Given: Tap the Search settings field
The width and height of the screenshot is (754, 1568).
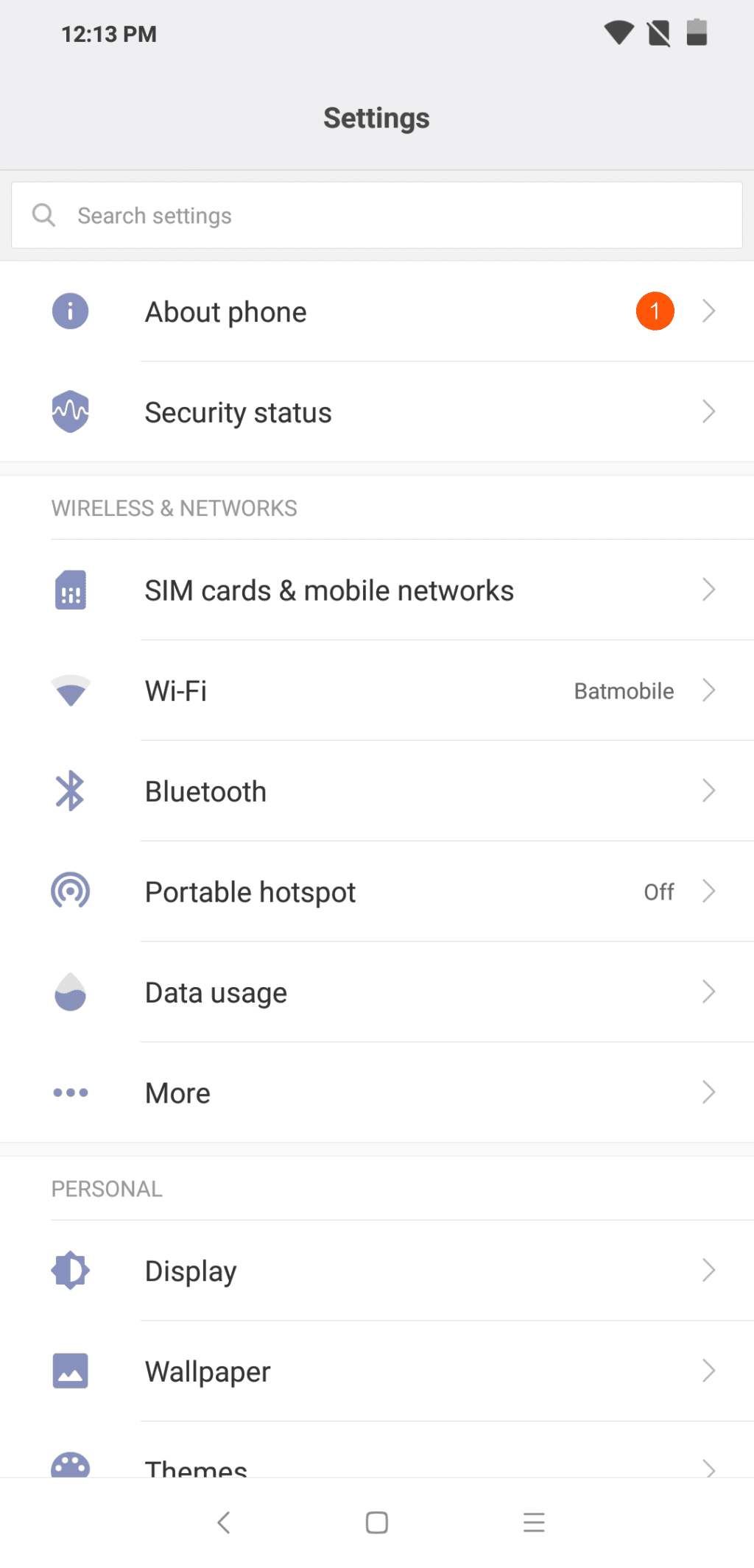Looking at the screenshot, I should coord(376,215).
